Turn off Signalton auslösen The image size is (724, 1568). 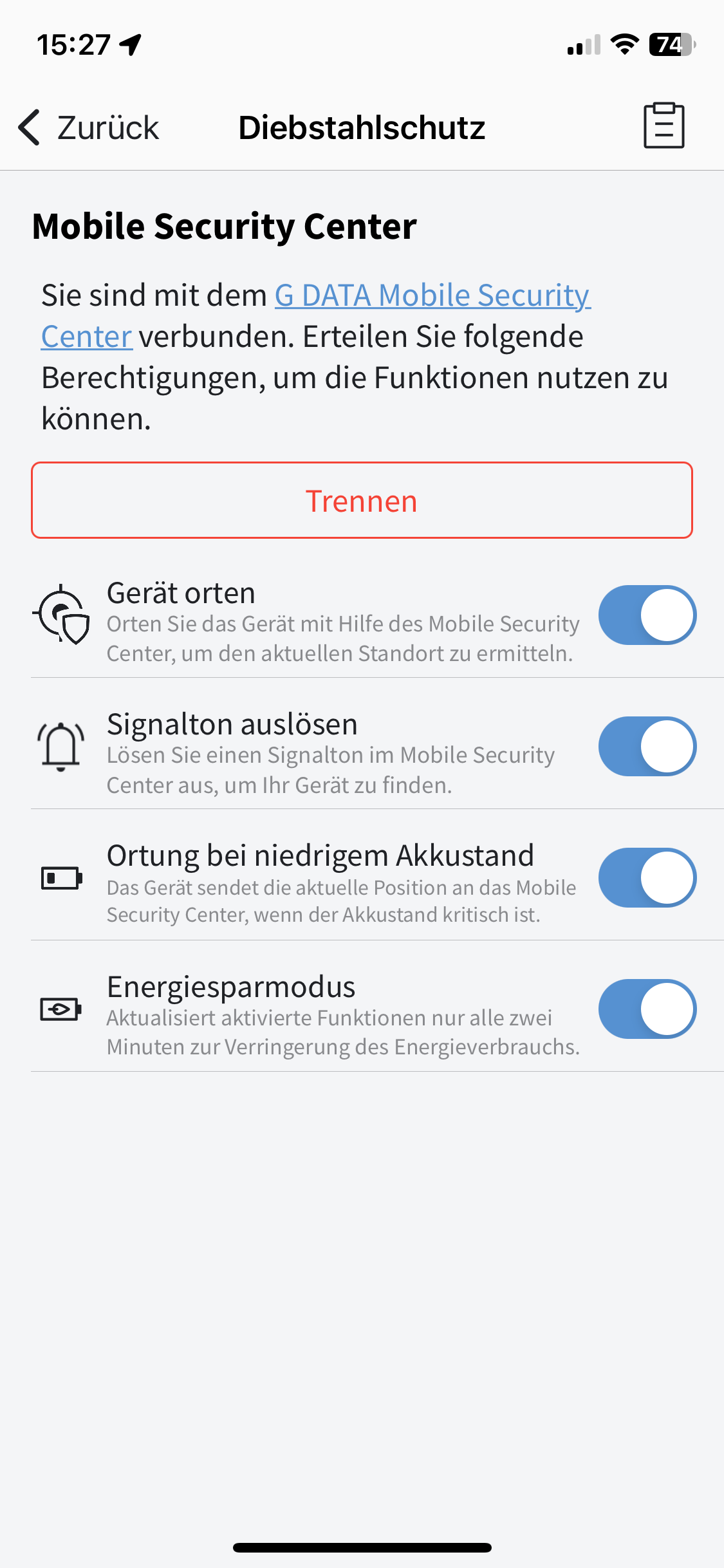click(x=647, y=747)
